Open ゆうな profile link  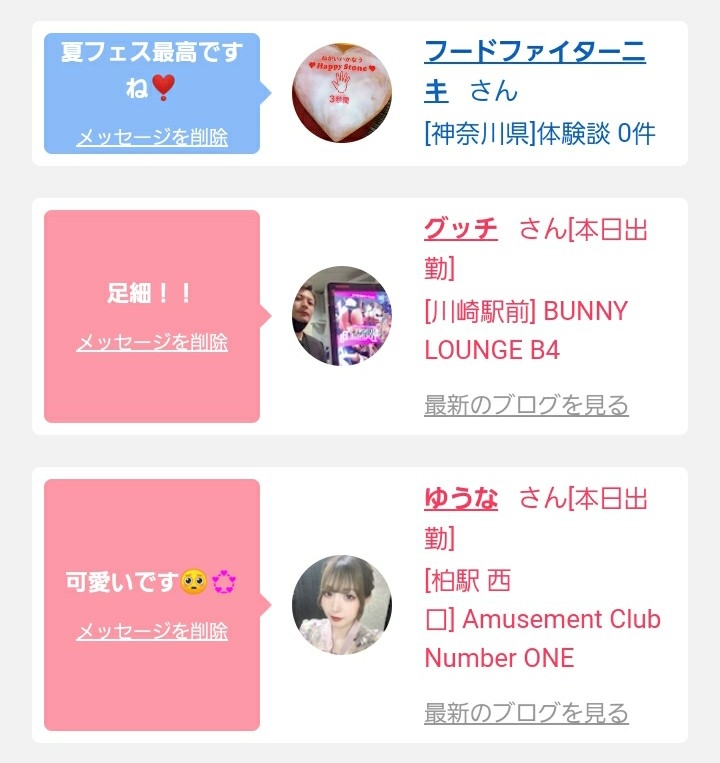click(x=461, y=498)
